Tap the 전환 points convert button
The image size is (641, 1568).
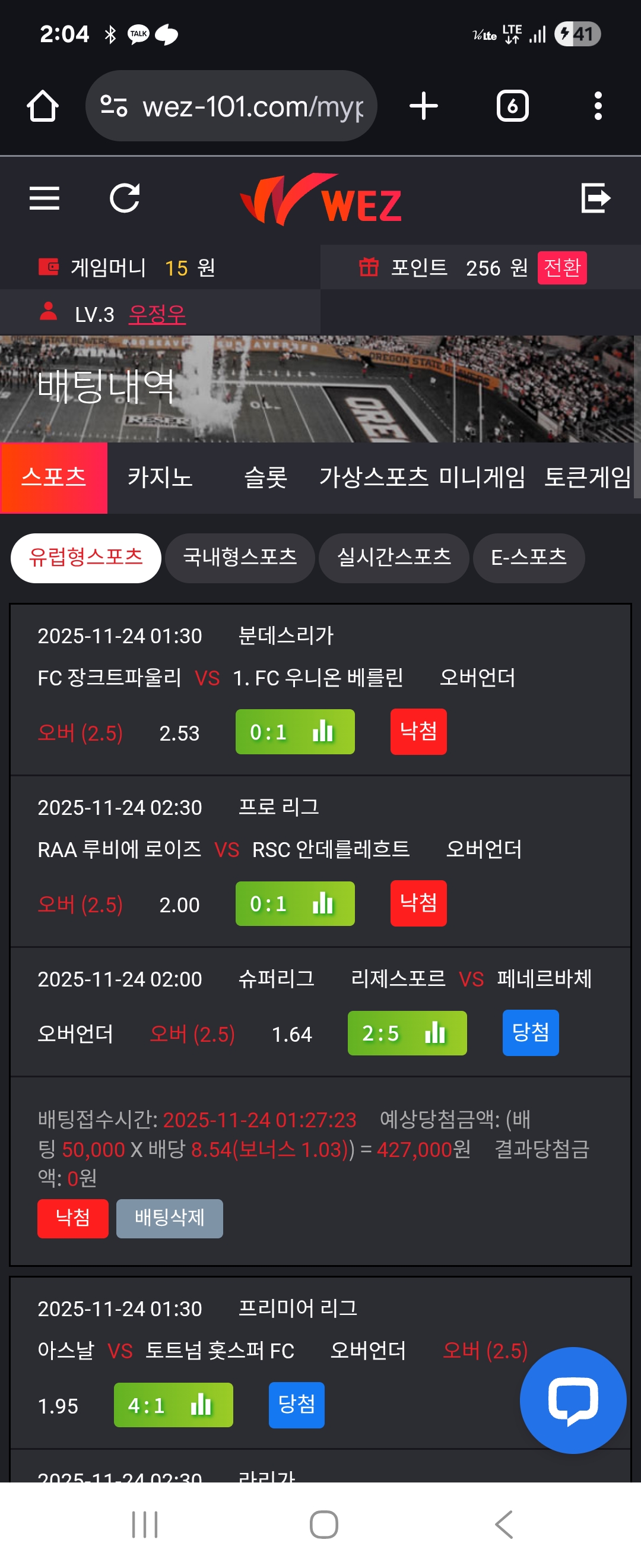pyautogui.click(x=561, y=268)
